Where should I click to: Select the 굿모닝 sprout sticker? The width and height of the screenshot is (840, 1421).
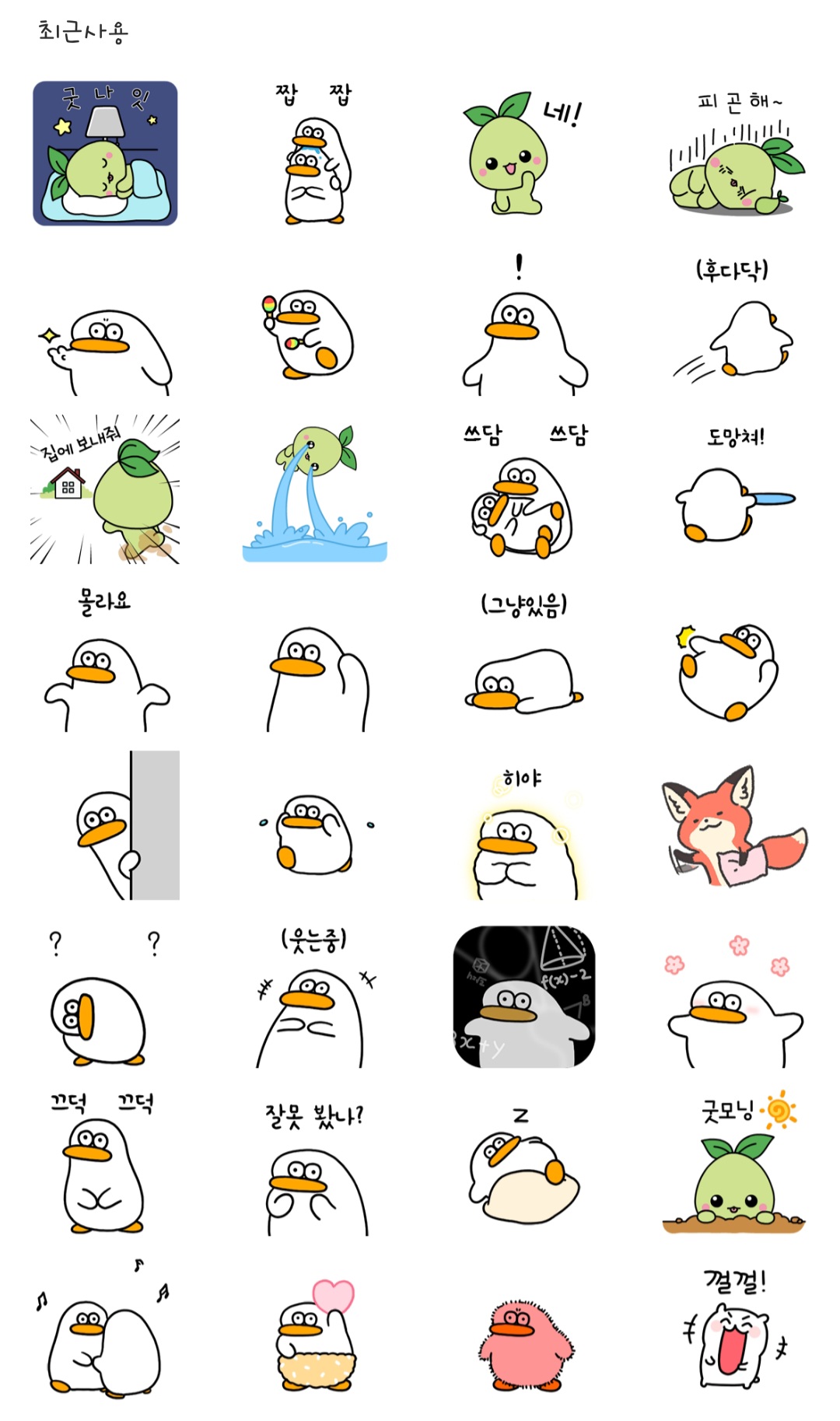coord(734,1163)
